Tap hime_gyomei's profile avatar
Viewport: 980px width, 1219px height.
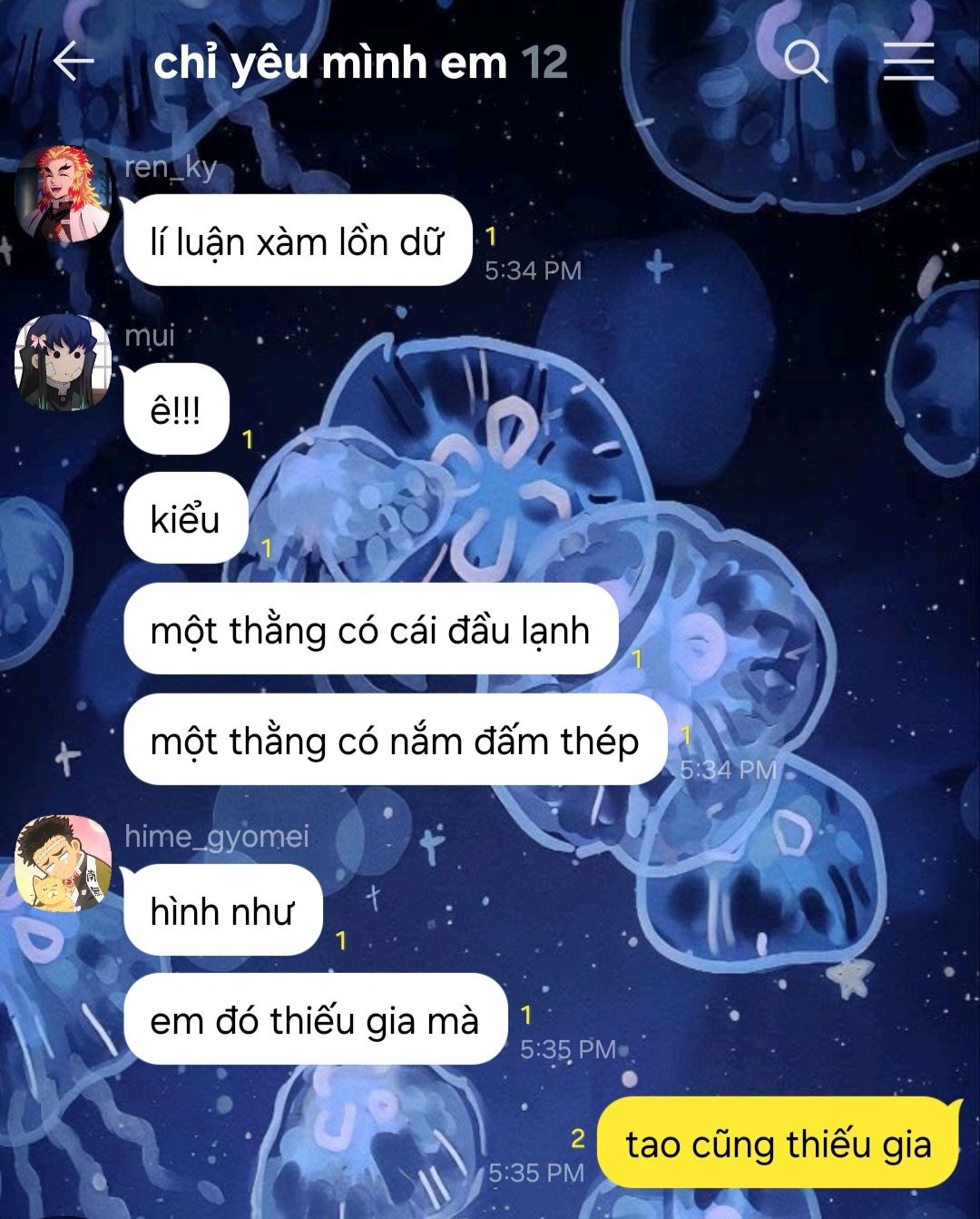click(63, 863)
